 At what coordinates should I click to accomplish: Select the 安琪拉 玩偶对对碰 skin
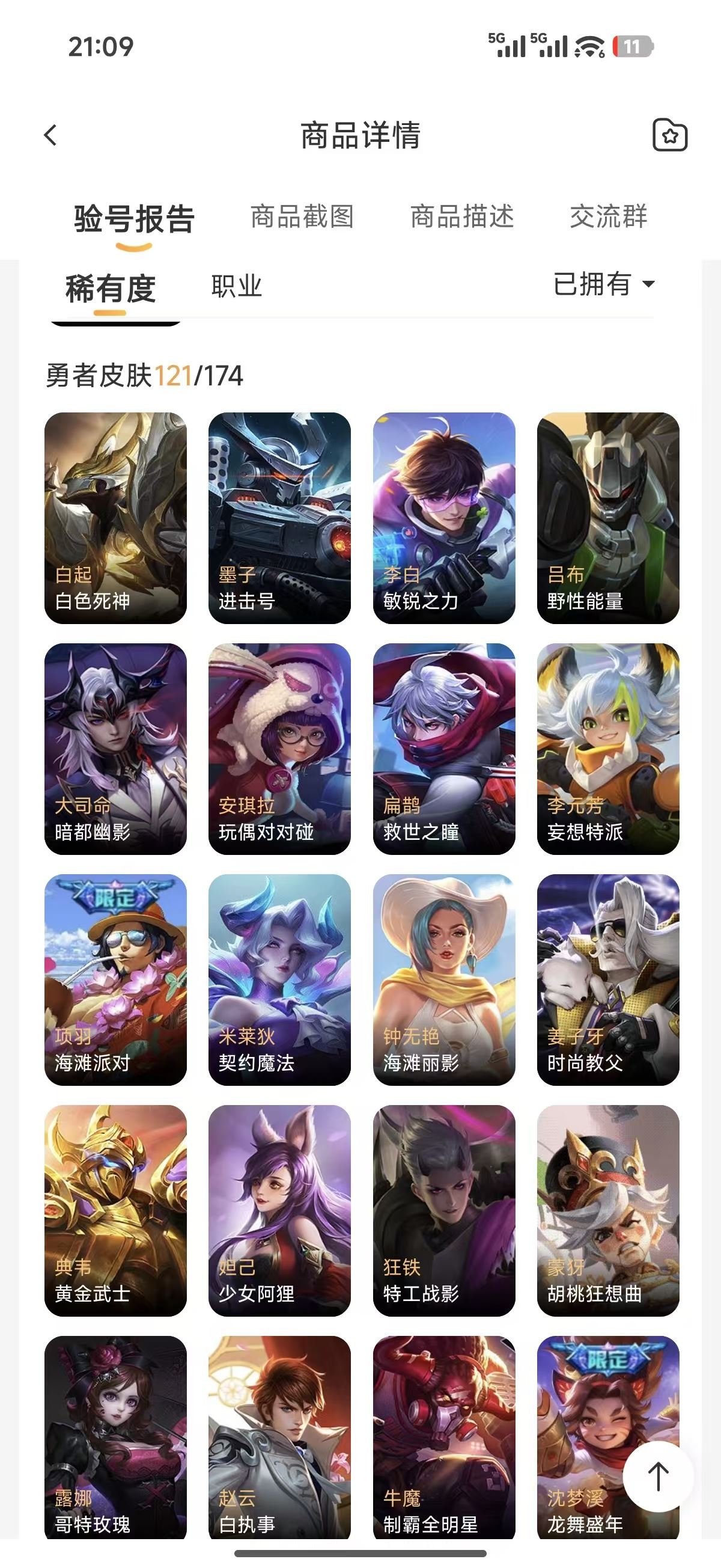[279, 749]
